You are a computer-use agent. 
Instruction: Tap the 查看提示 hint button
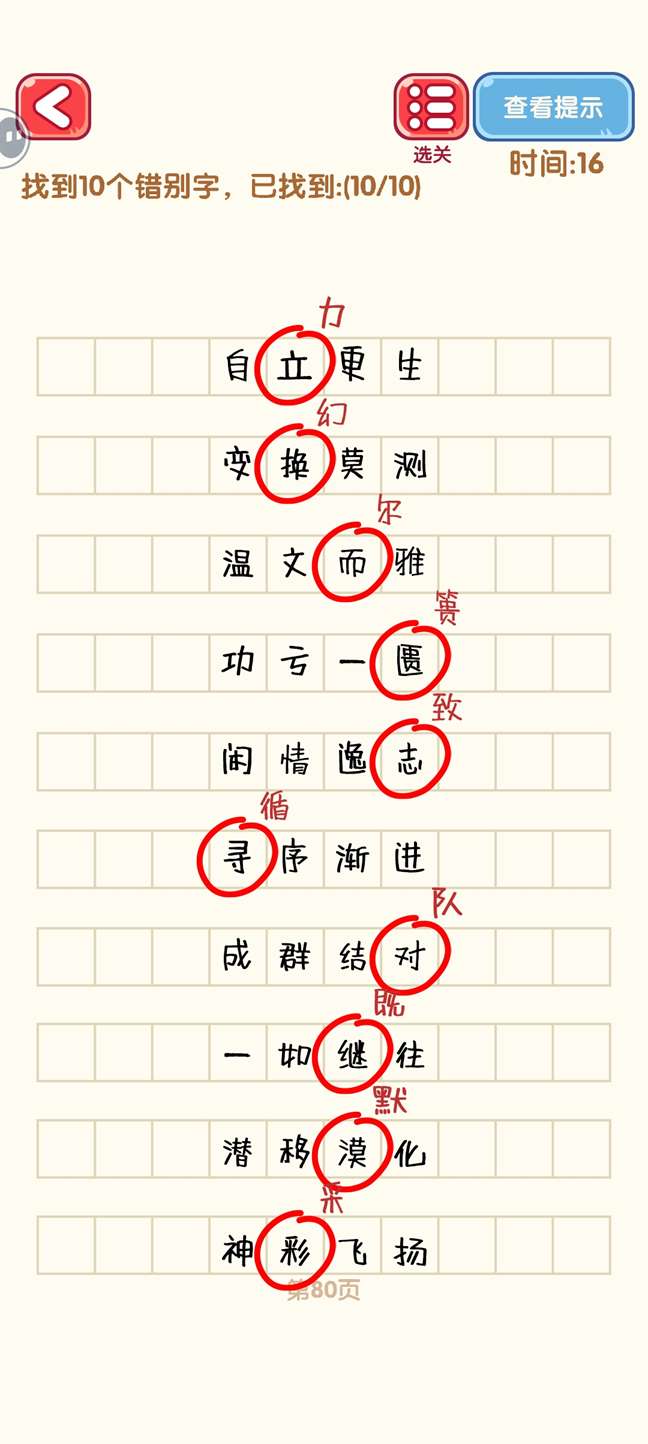click(x=553, y=107)
